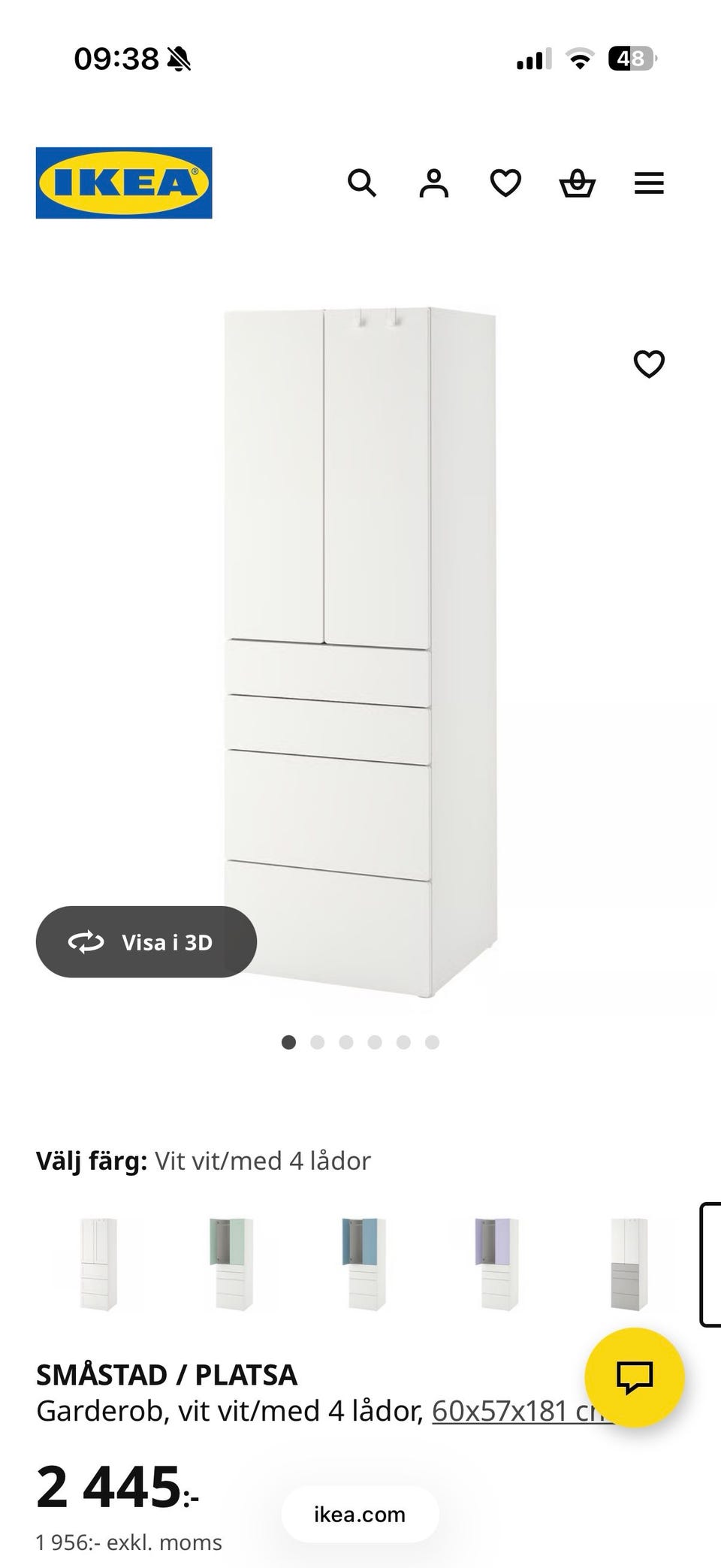Go to the IKEA home page logo
This screenshot has height=1568, width=721.
(124, 183)
